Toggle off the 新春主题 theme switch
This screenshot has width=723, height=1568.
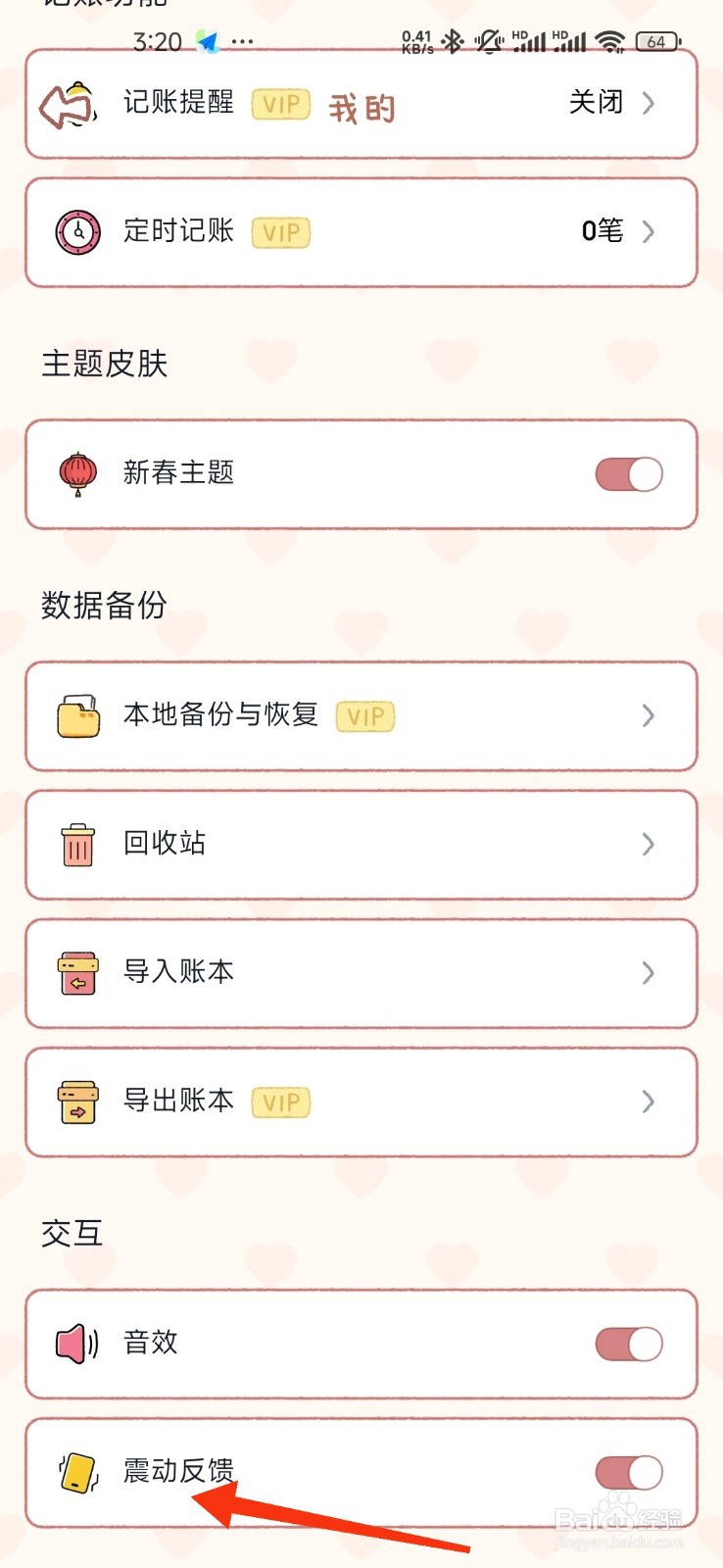pyautogui.click(x=628, y=473)
